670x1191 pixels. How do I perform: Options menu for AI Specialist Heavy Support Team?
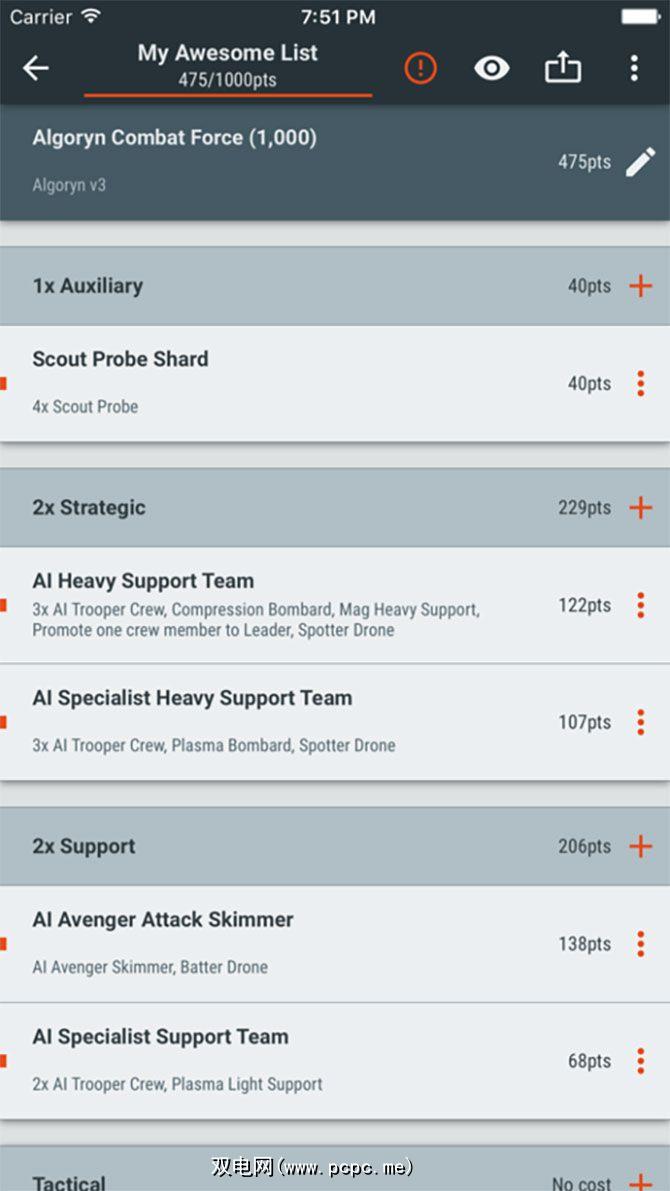pyautogui.click(x=640, y=722)
